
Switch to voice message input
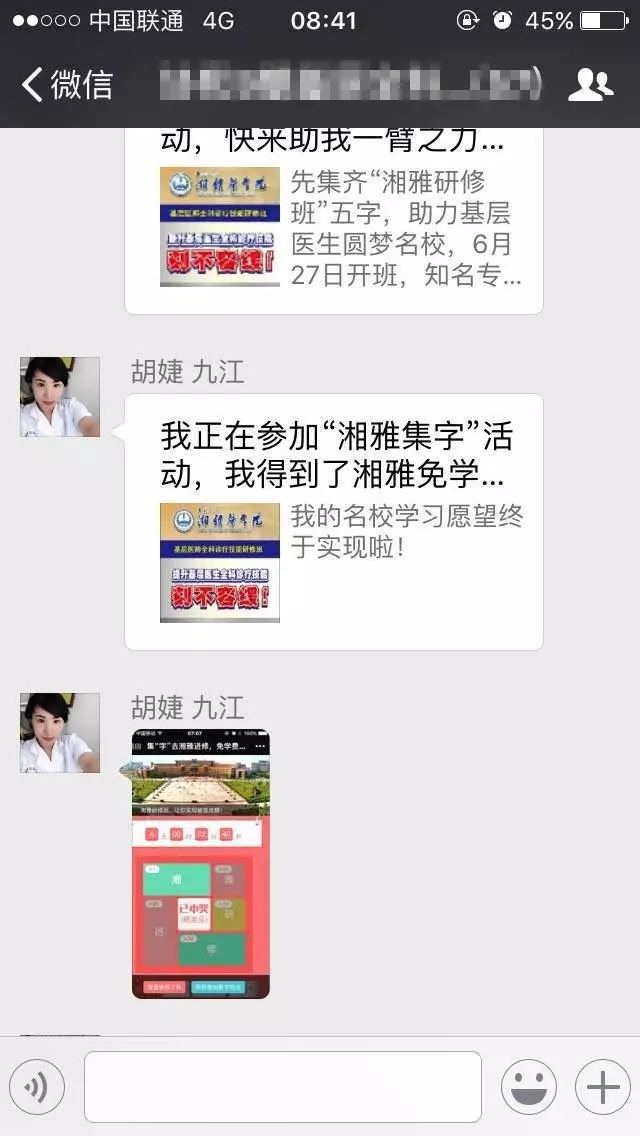click(x=37, y=1087)
